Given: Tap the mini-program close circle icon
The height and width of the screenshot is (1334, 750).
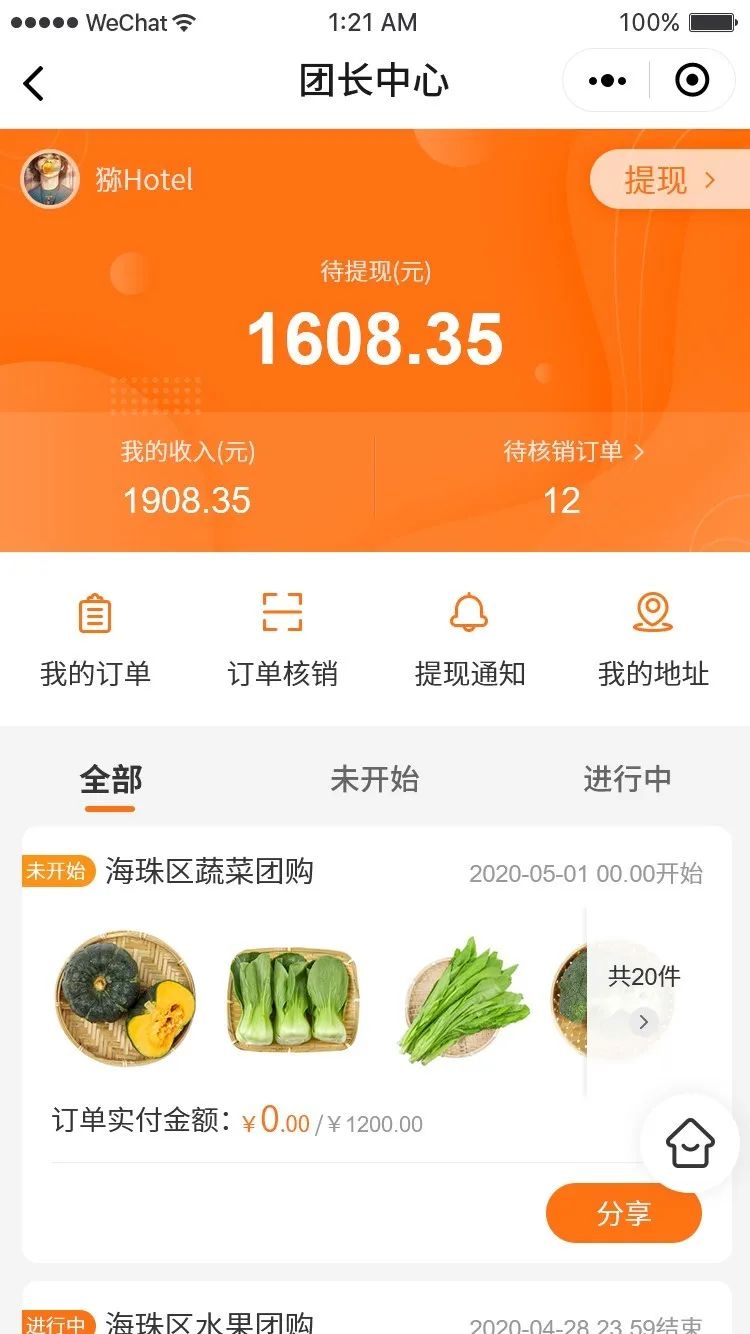Looking at the screenshot, I should pos(694,80).
